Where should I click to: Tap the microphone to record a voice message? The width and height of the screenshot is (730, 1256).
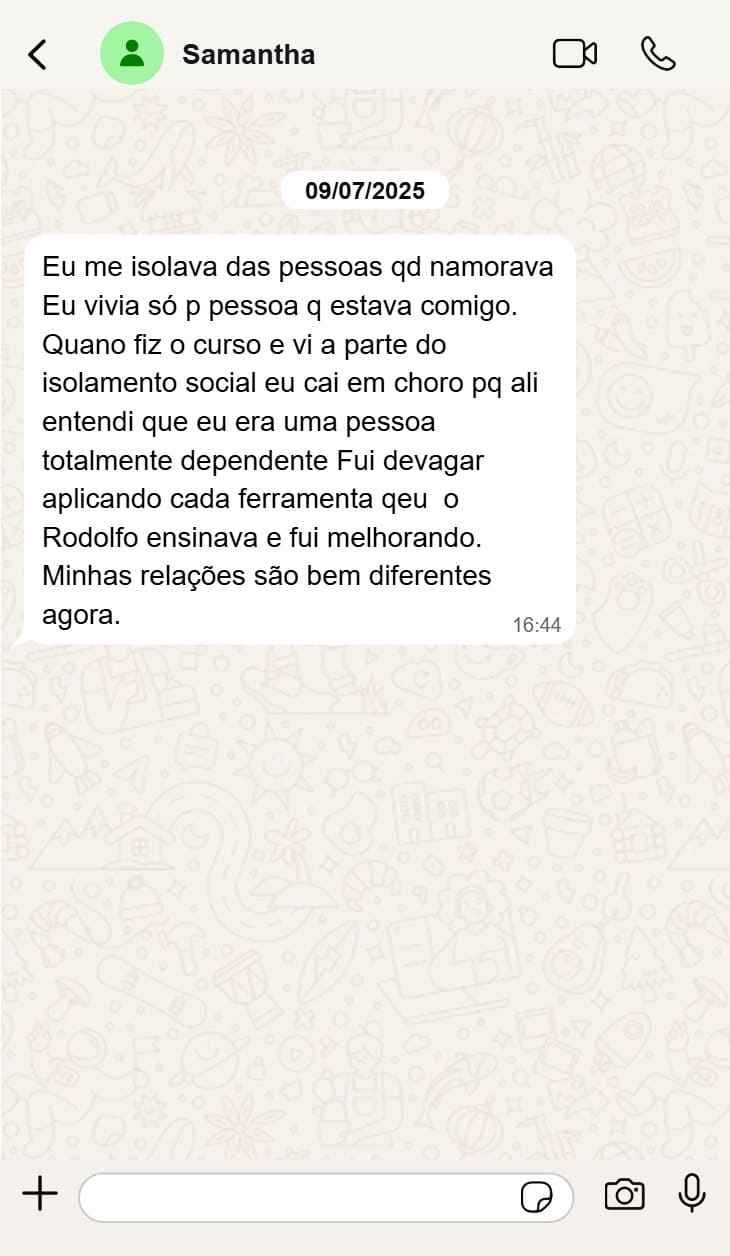(692, 1193)
